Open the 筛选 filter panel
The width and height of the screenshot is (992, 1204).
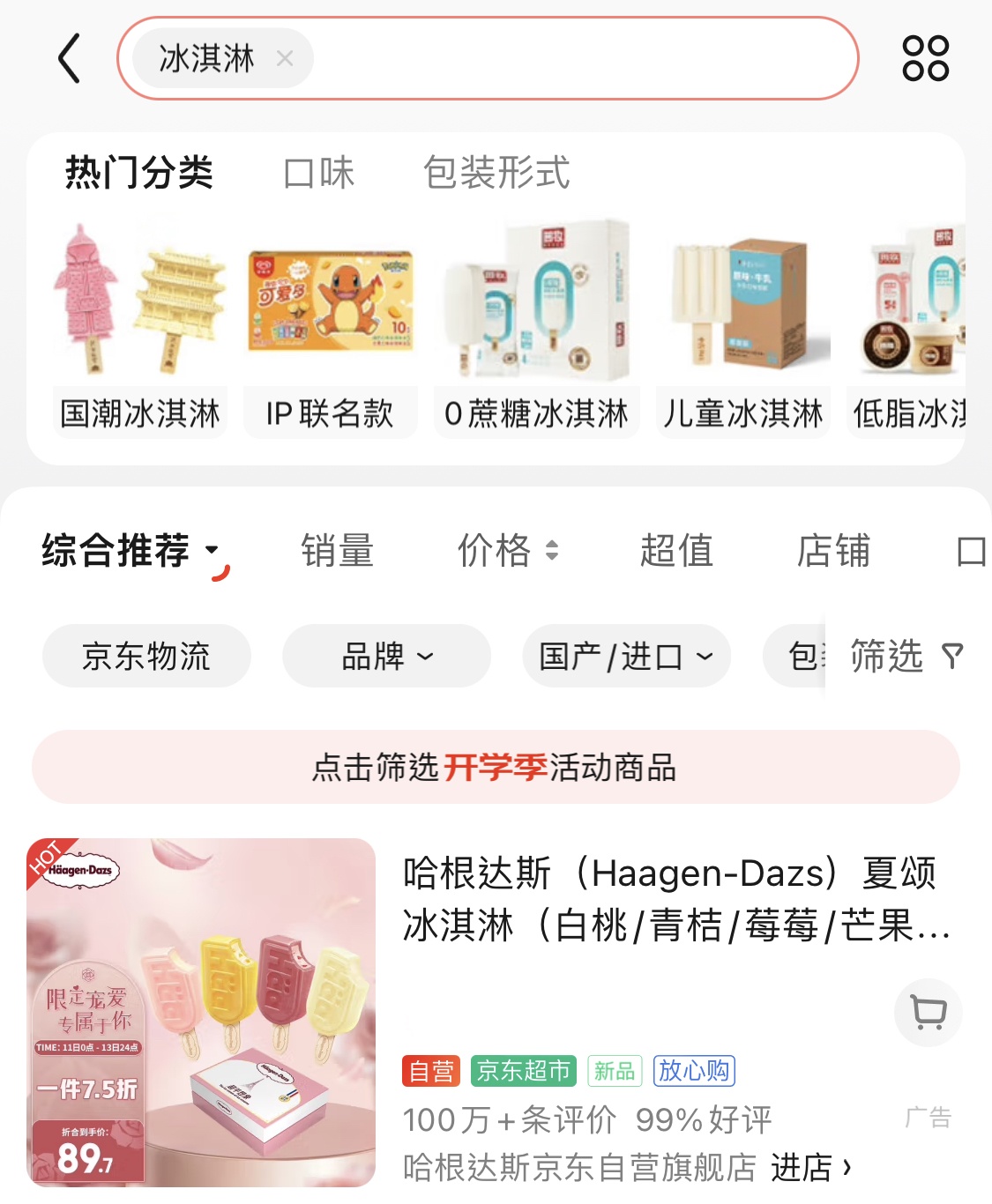pyautogui.click(x=906, y=656)
